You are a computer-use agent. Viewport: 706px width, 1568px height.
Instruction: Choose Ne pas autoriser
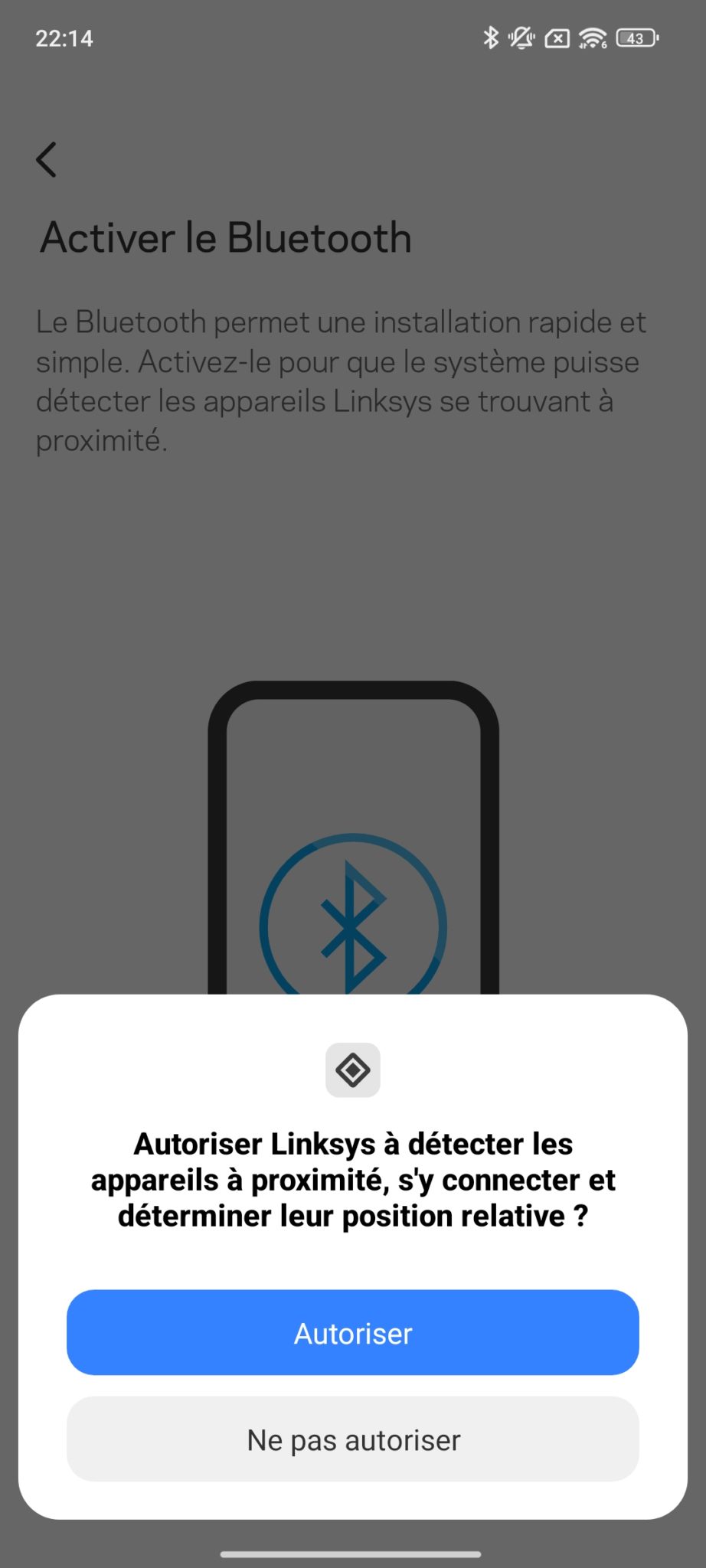353,1439
